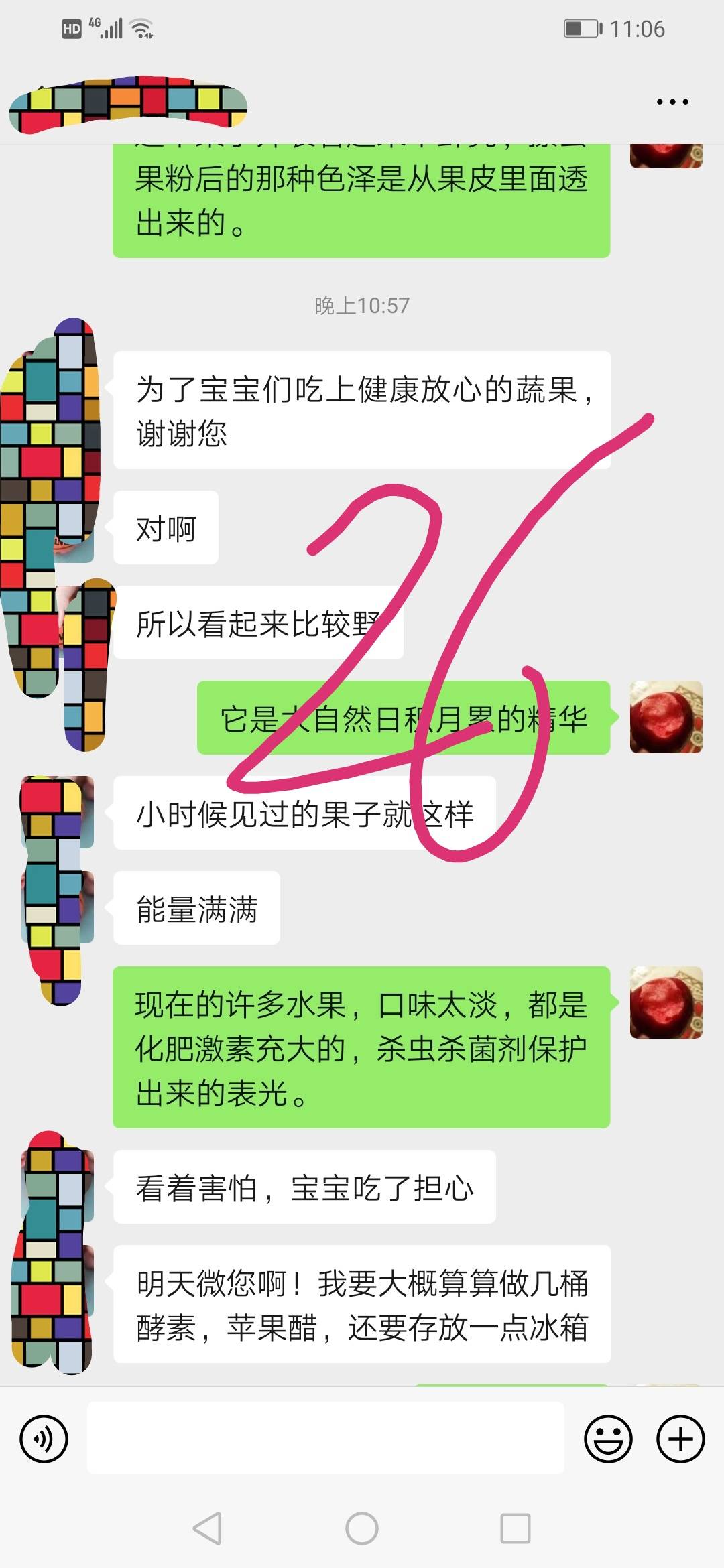This screenshot has height=1568, width=724.
Task: Open the plus attachment menu
Action: coord(680,1439)
